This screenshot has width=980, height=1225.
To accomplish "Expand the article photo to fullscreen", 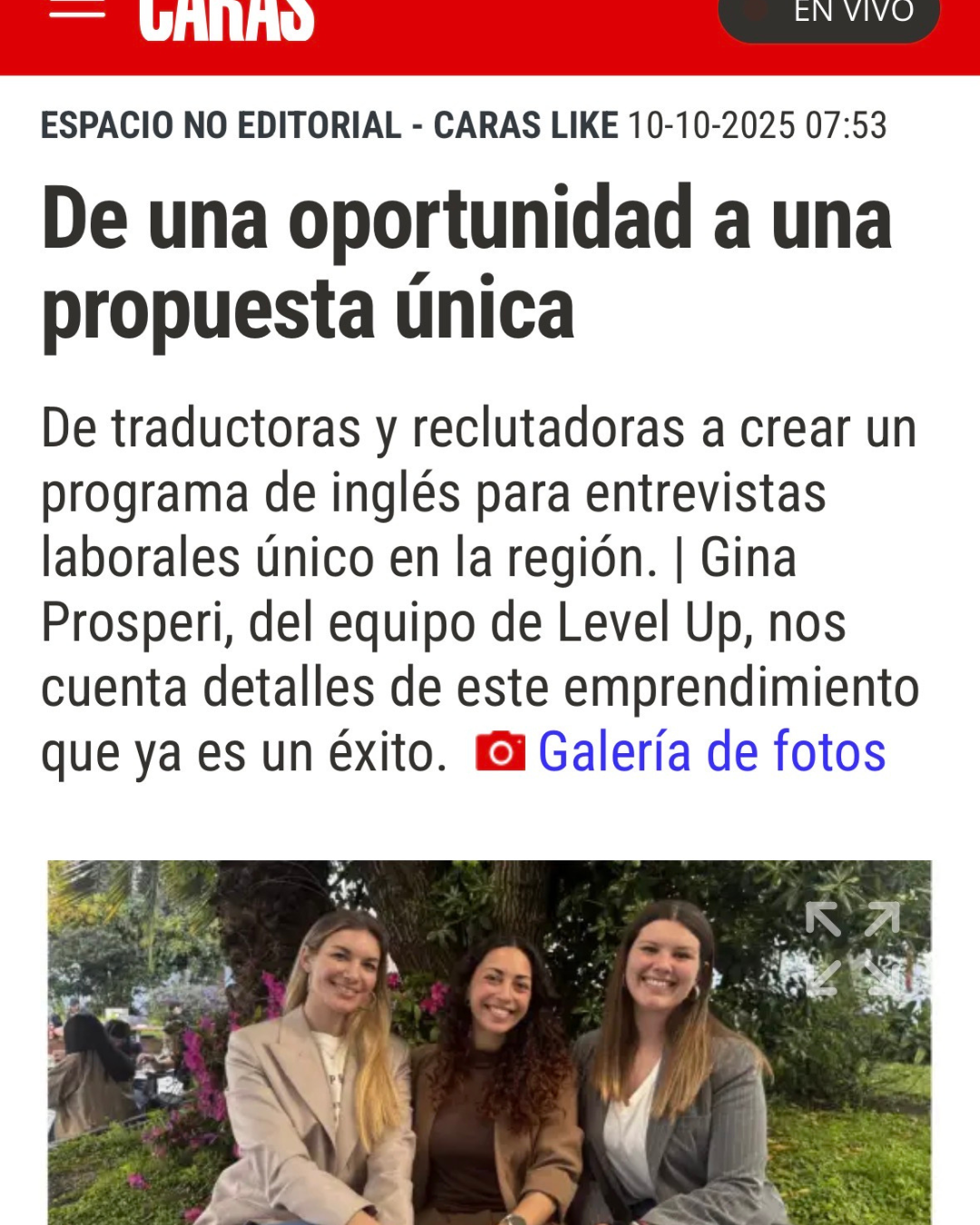I will [851, 948].
